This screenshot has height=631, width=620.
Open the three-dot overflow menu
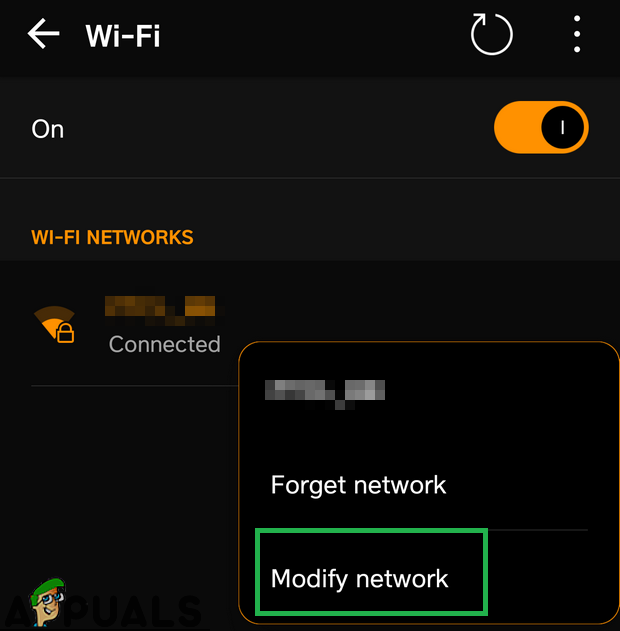coord(577,35)
